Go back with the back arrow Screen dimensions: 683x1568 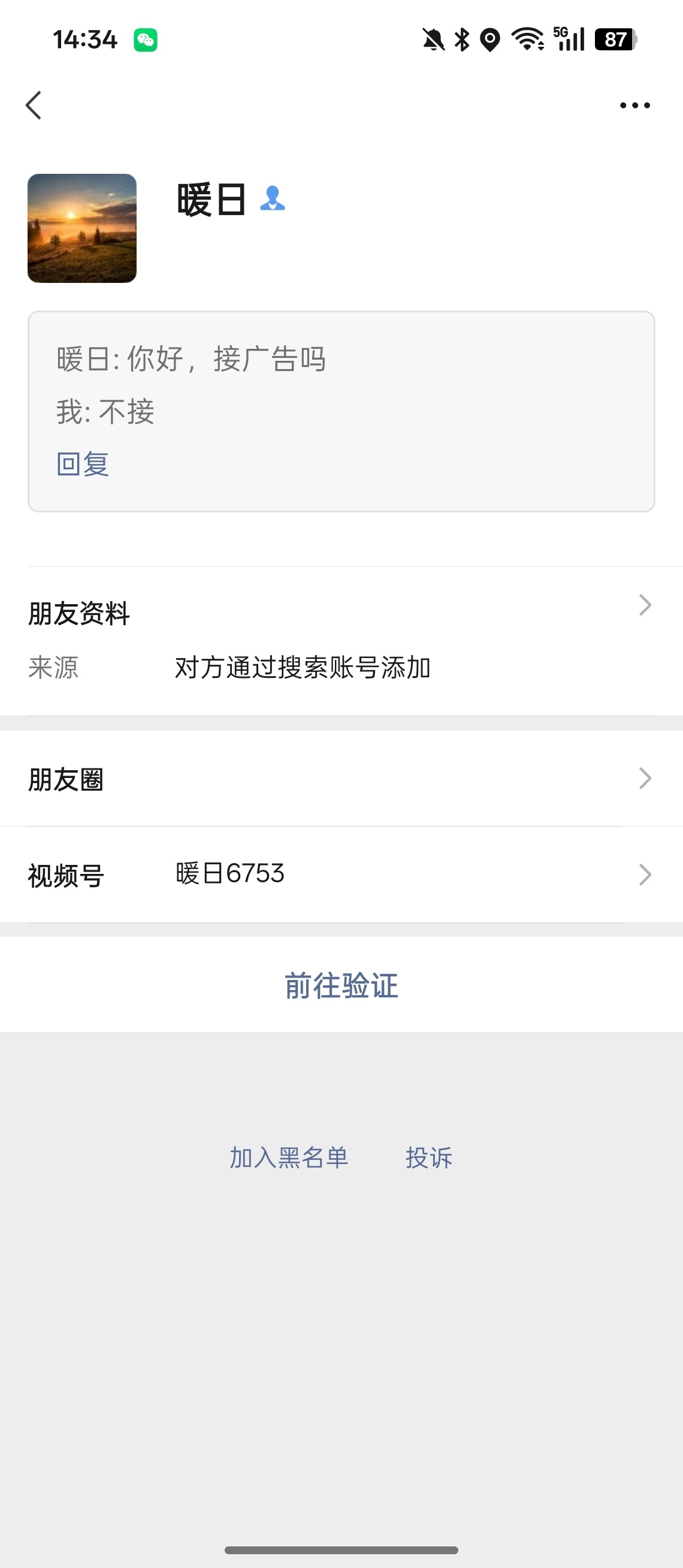35,105
